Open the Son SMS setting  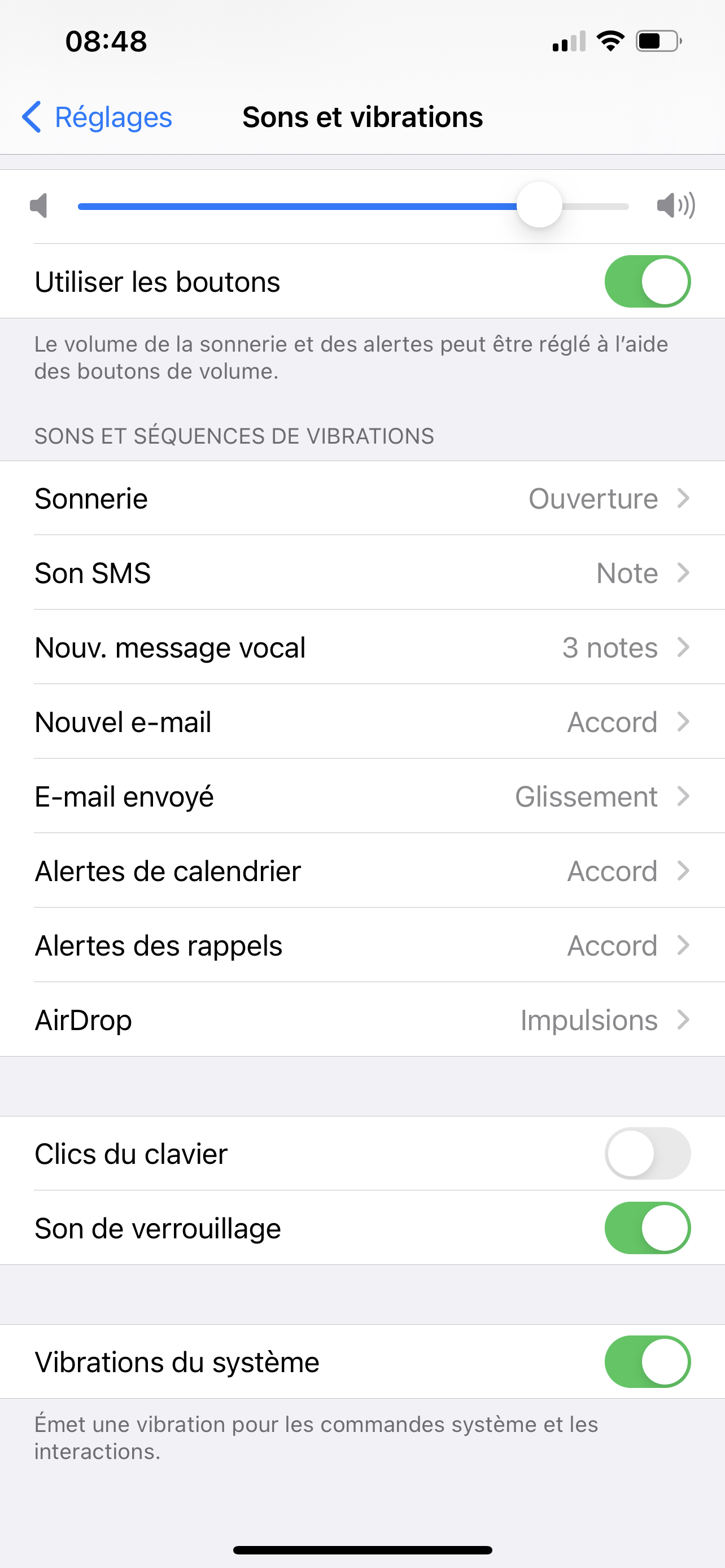pos(362,573)
